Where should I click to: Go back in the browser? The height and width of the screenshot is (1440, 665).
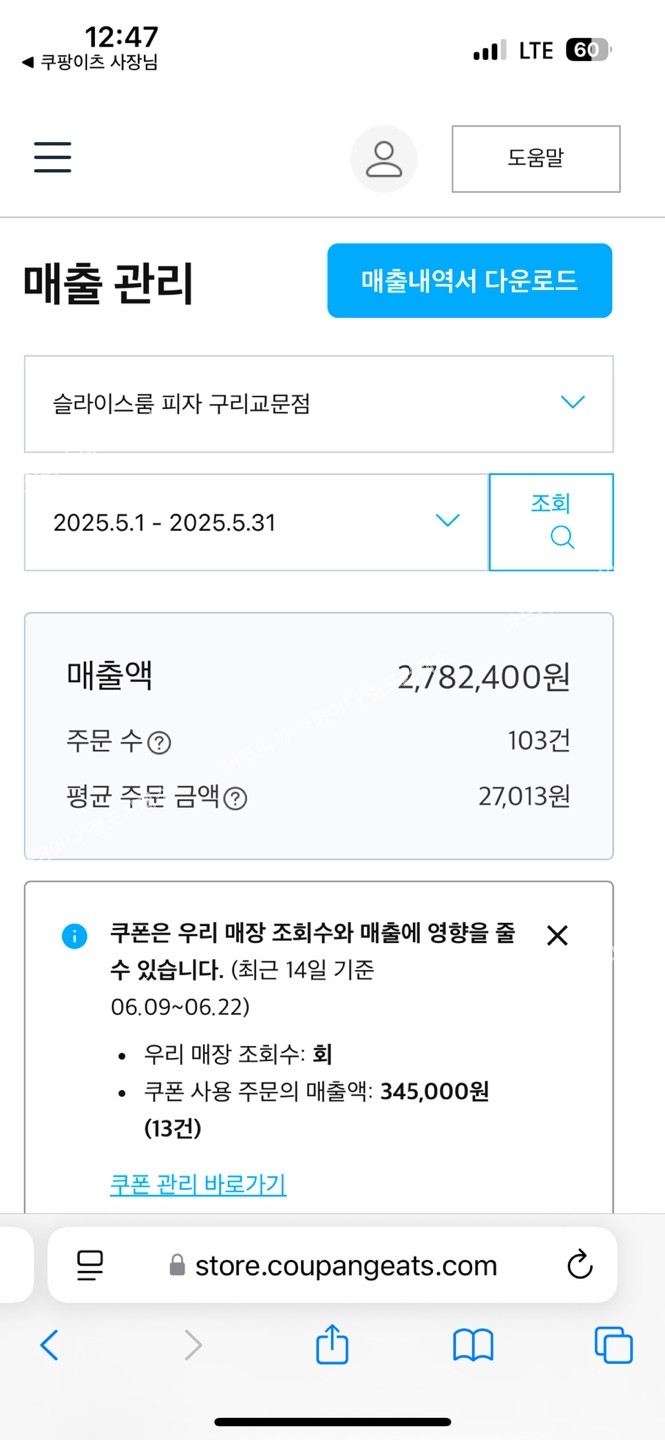[x=49, y=1345]
